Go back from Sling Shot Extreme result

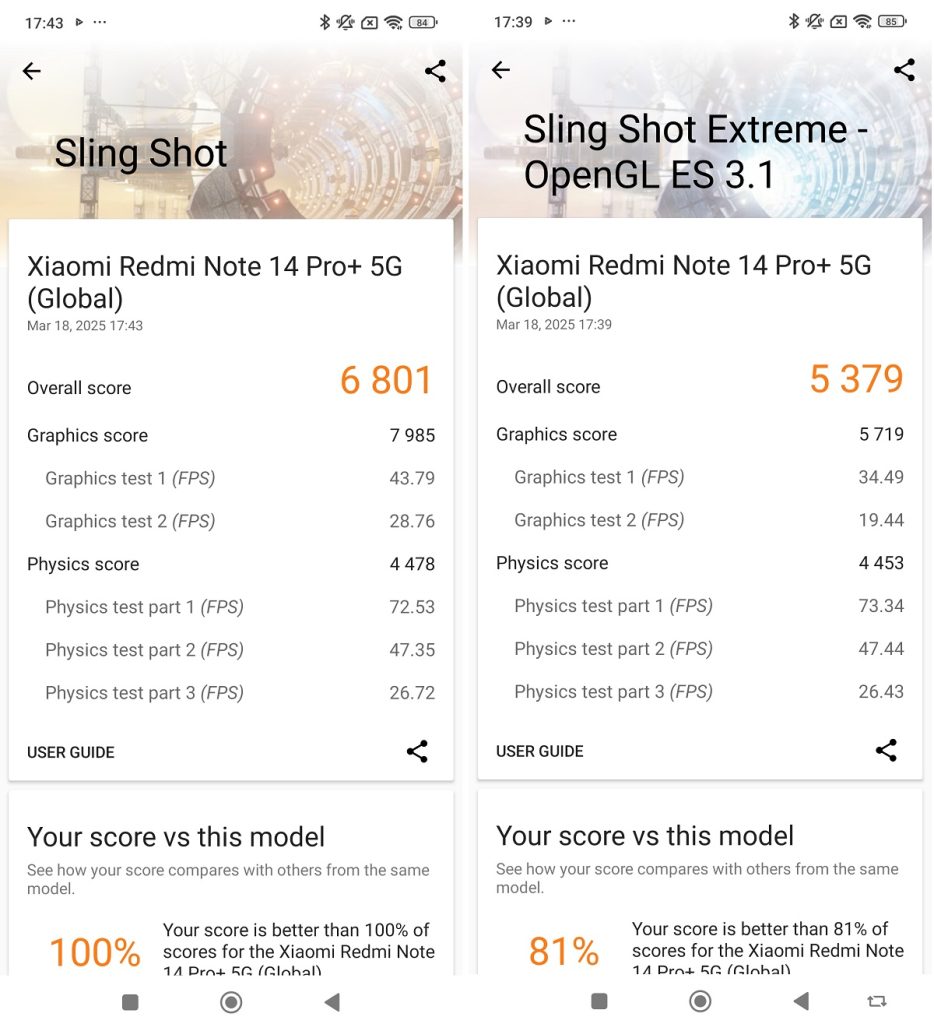point(501,70)
